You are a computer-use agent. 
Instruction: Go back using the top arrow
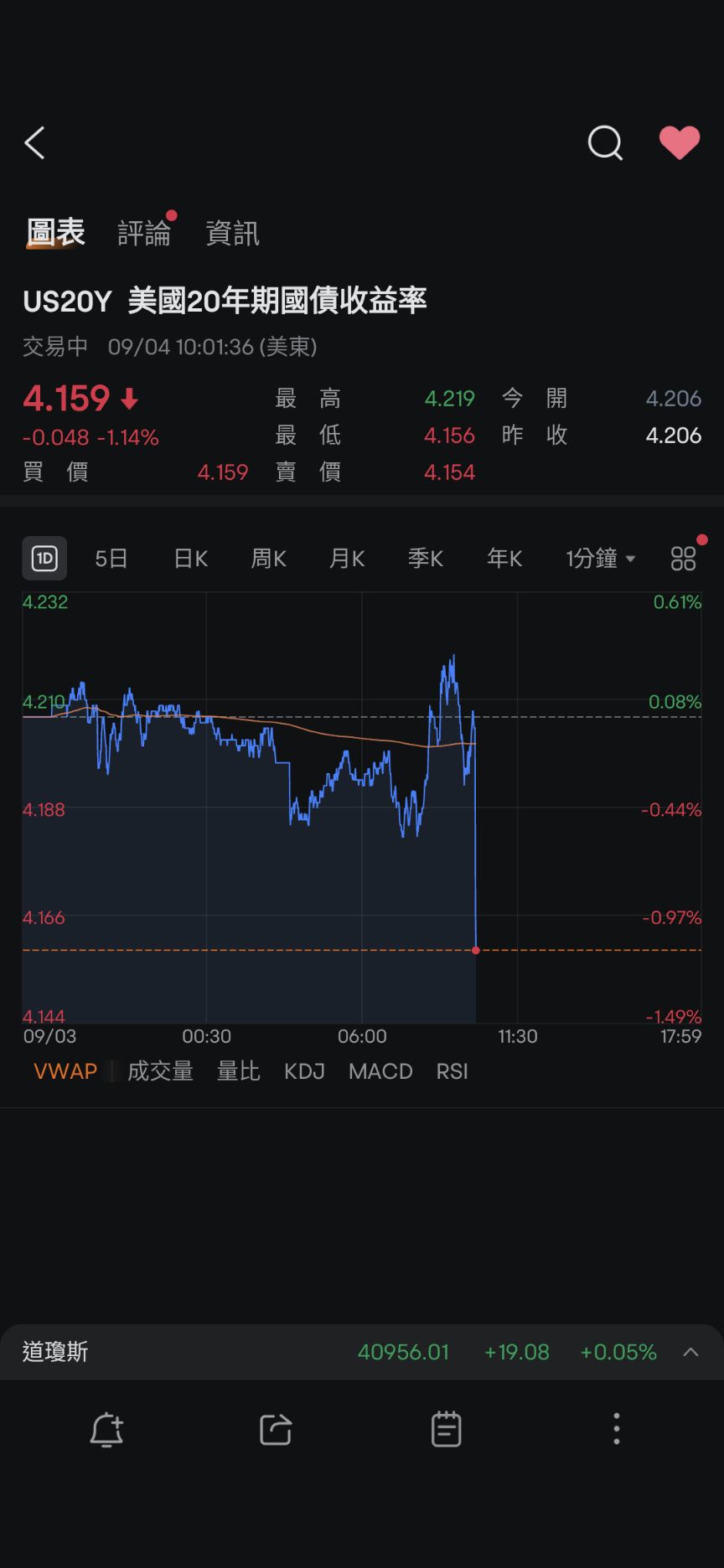[x=35, y=143]
